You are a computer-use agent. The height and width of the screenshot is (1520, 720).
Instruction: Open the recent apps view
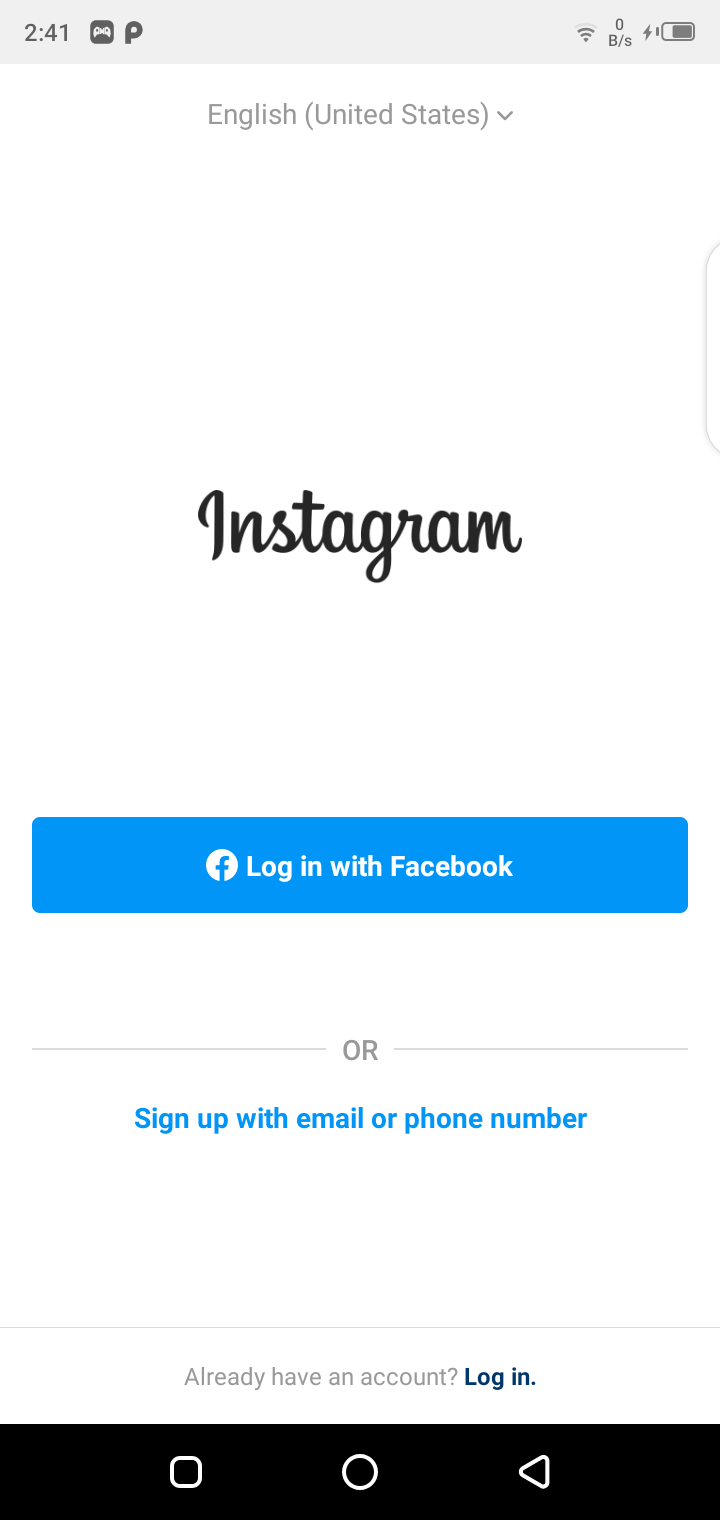pos(186,1471)
